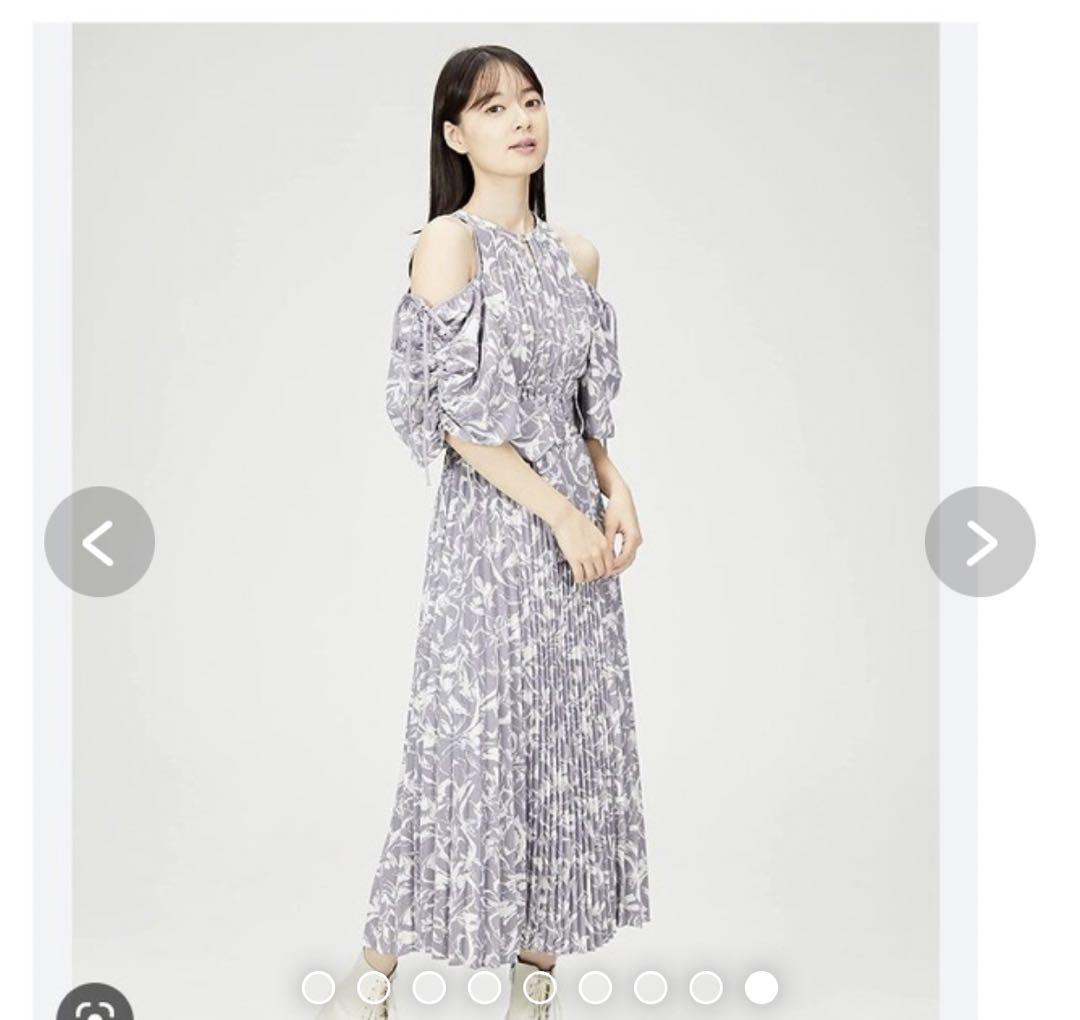Jump to the first image indicator dot
The image size is (1080, 1020).
[x=318, y=987]
